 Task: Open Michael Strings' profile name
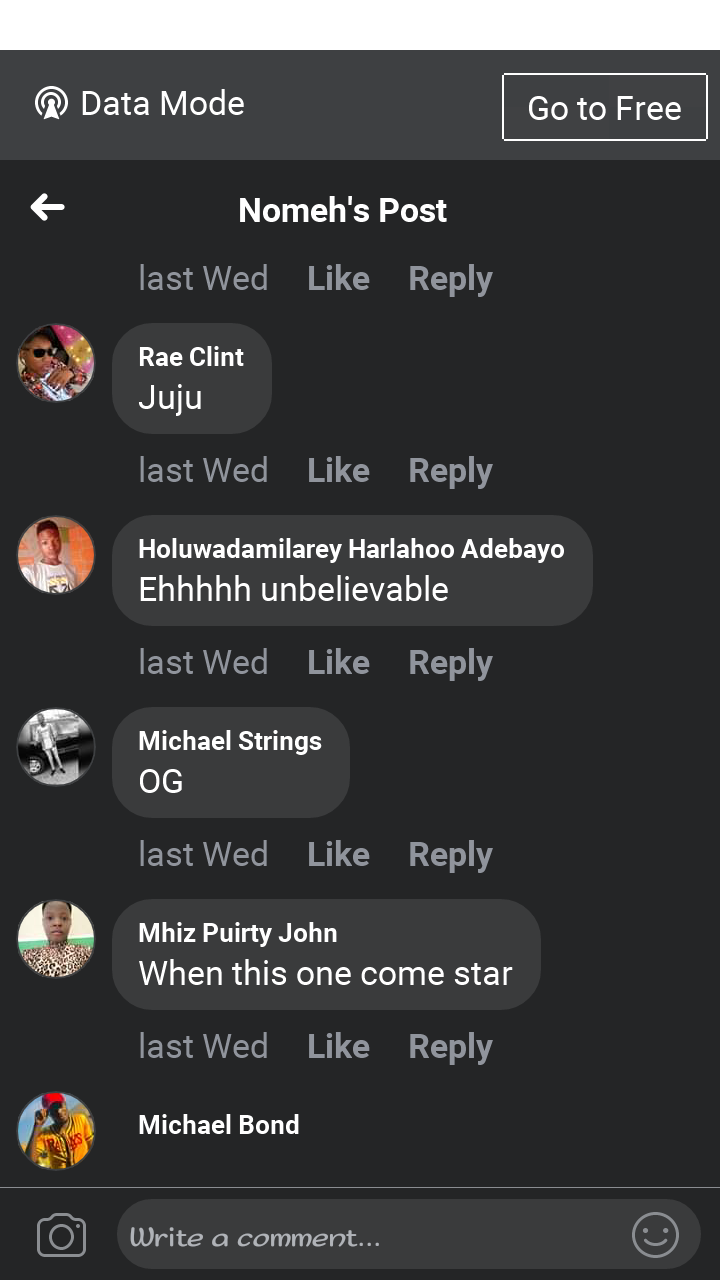click(x=230, y=741)
